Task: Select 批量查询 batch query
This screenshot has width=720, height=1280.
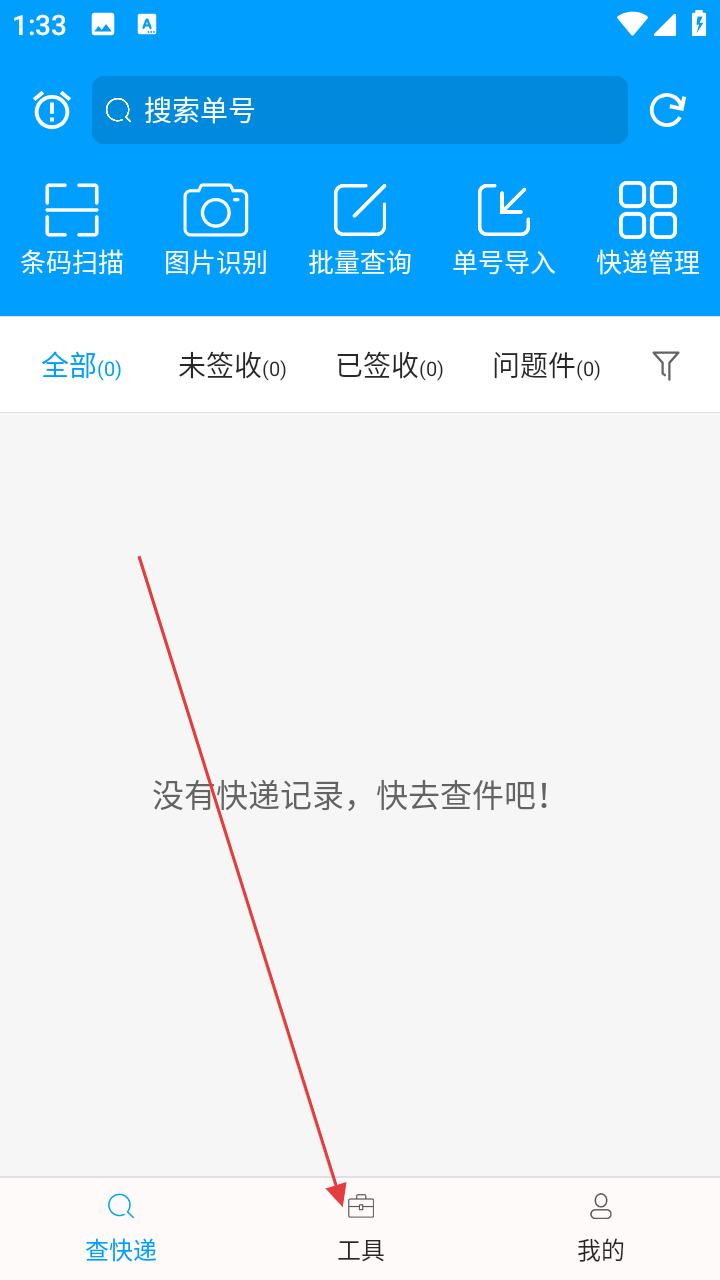Action: point(360,228)
